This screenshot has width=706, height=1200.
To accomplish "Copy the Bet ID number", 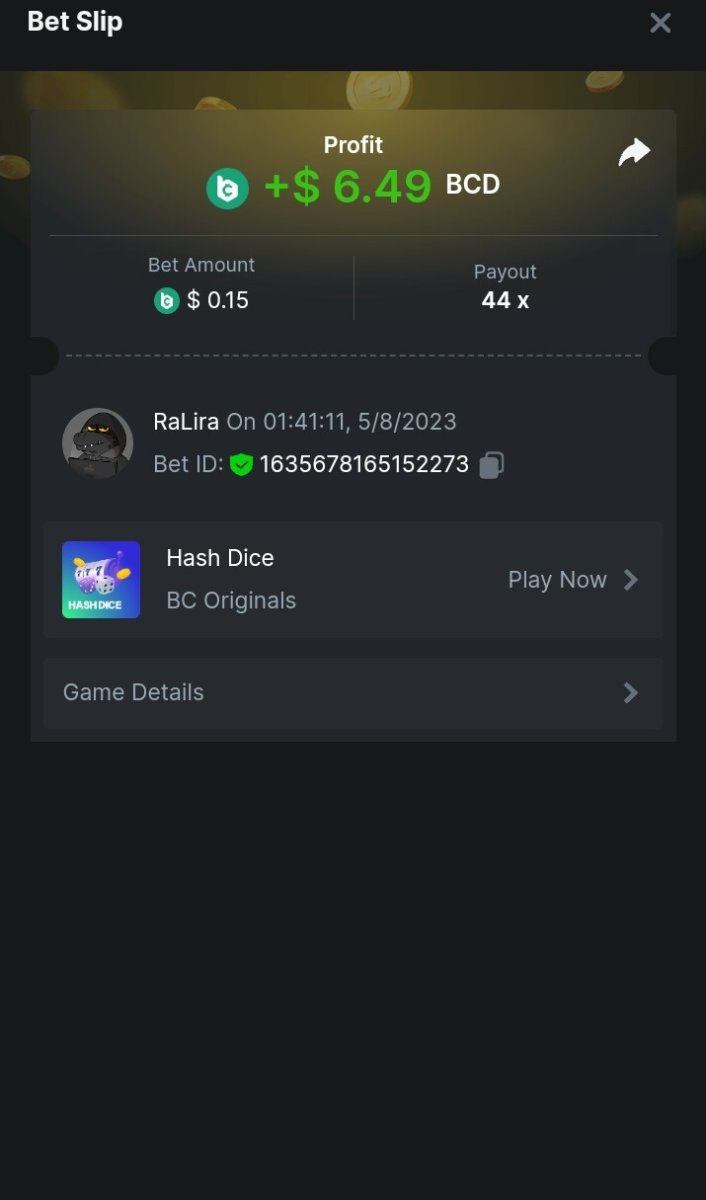I will click(x=491, y=465).
